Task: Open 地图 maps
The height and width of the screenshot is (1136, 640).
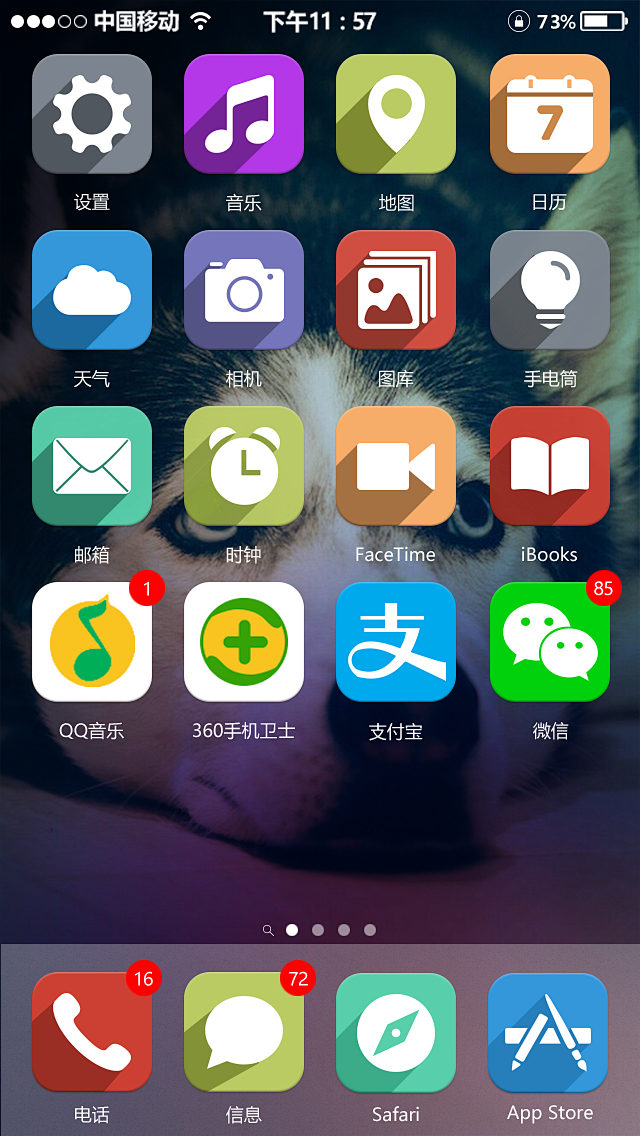Action: 396,114
